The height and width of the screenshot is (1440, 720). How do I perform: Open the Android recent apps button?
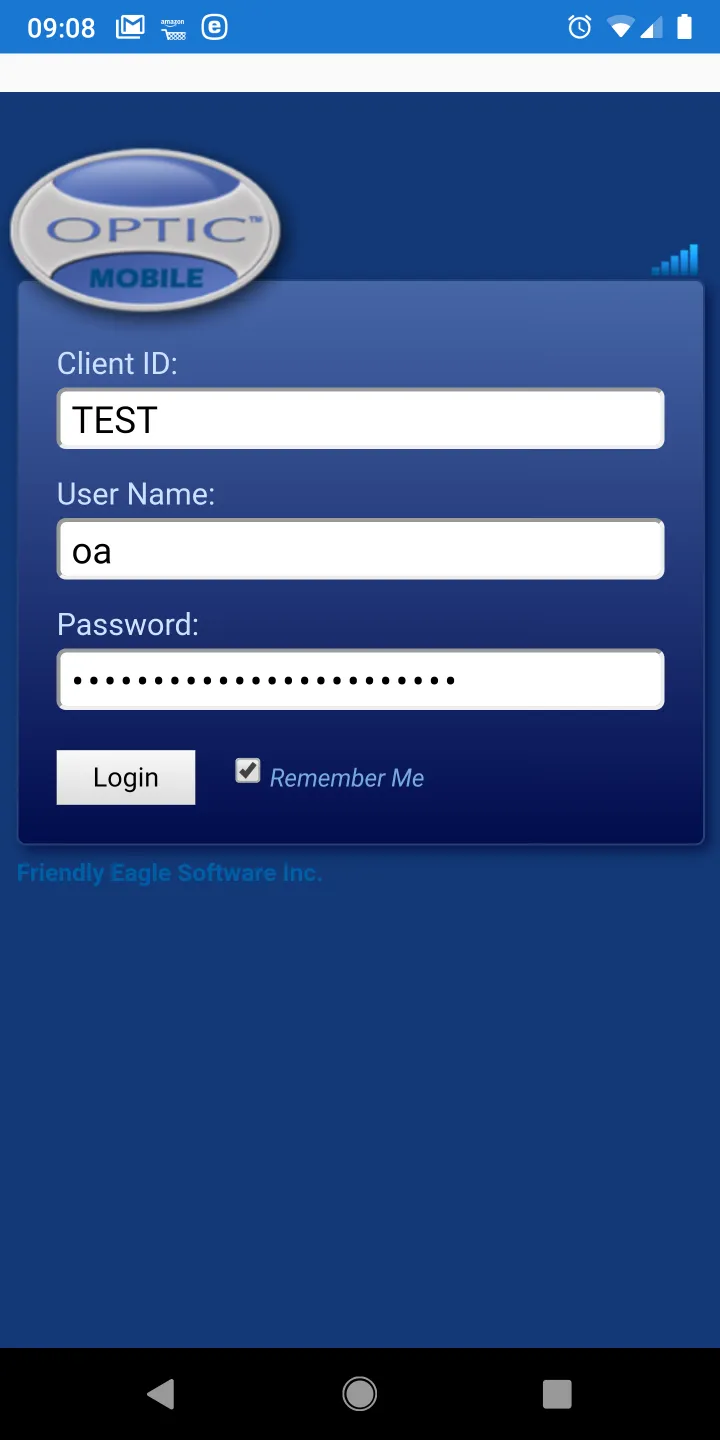point(556,1392)
